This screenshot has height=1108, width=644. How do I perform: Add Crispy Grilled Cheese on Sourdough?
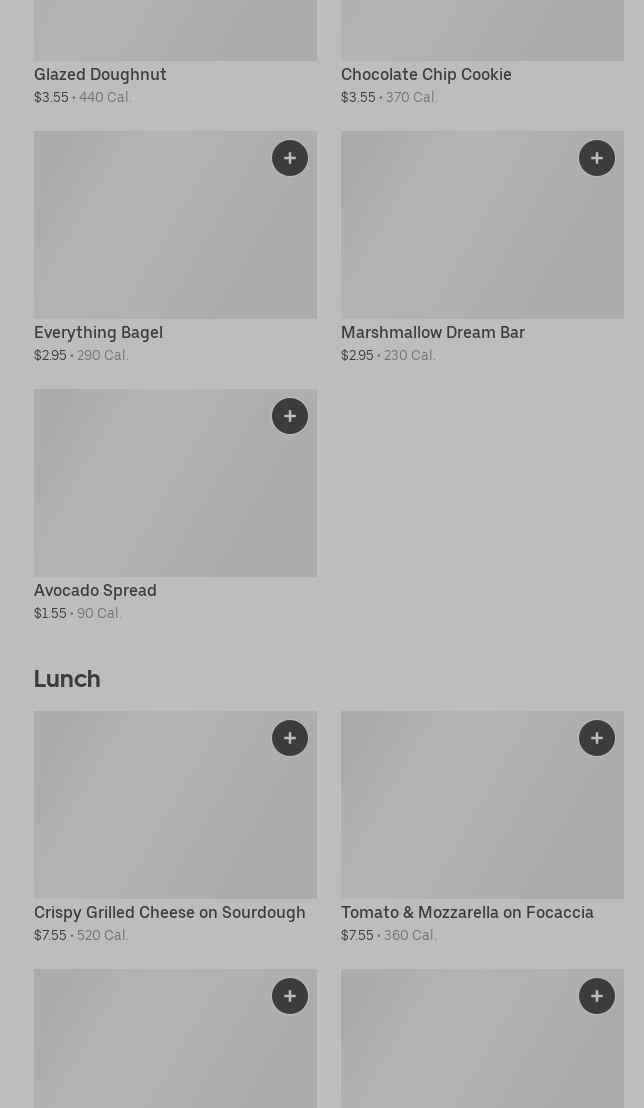[x=290, y=738]
